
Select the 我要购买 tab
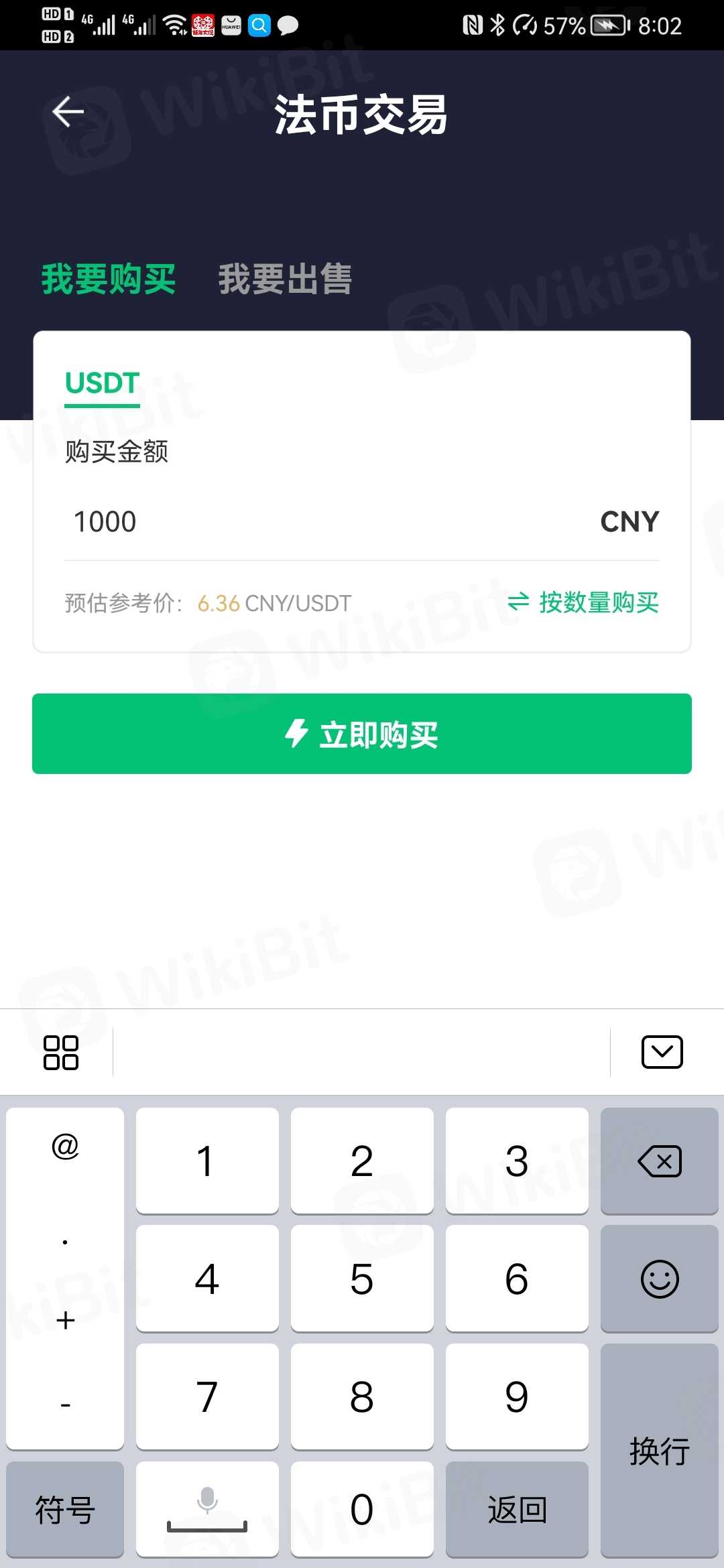109,279
